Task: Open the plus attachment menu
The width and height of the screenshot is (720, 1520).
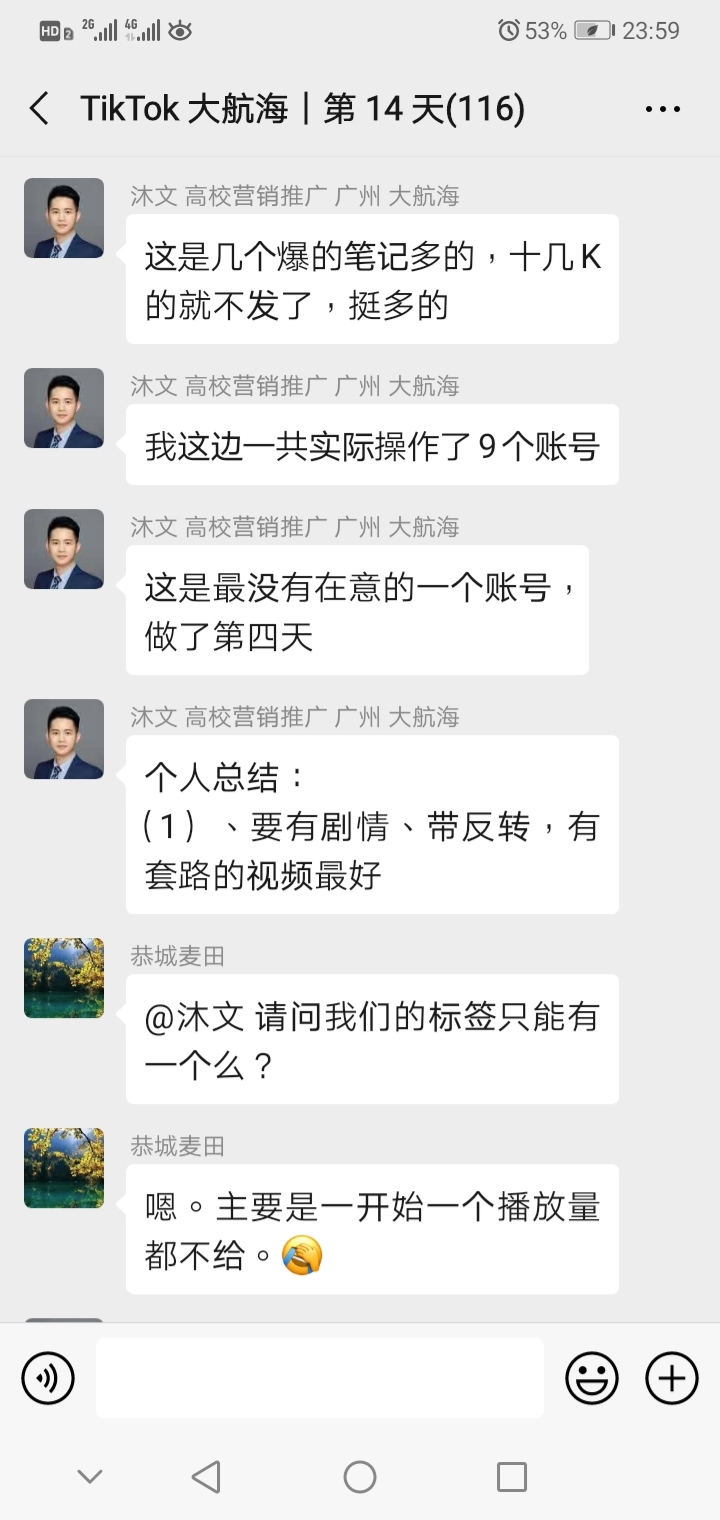Action: [x=672, y=1378]
